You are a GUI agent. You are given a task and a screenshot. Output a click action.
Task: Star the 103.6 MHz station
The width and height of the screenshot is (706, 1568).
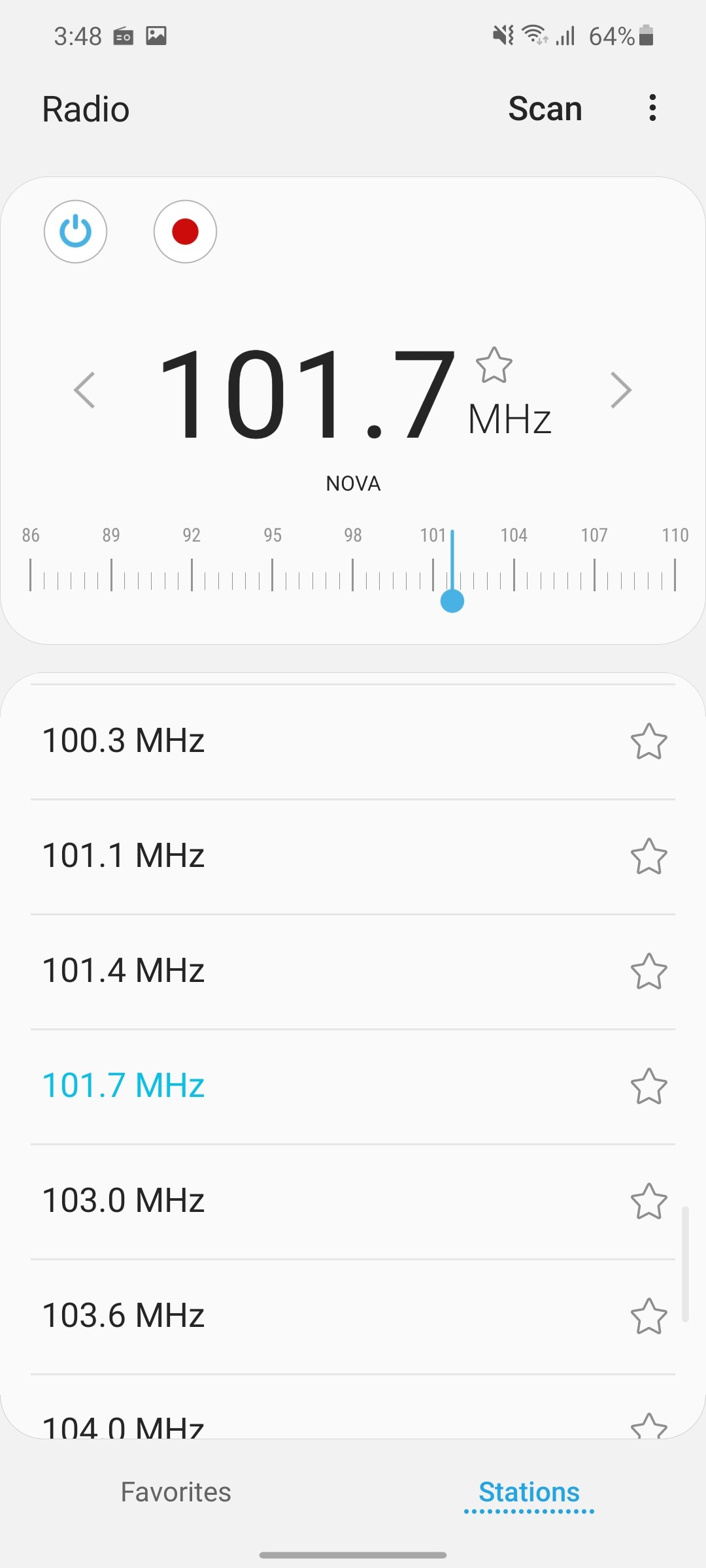click(x=648, y=1316)
